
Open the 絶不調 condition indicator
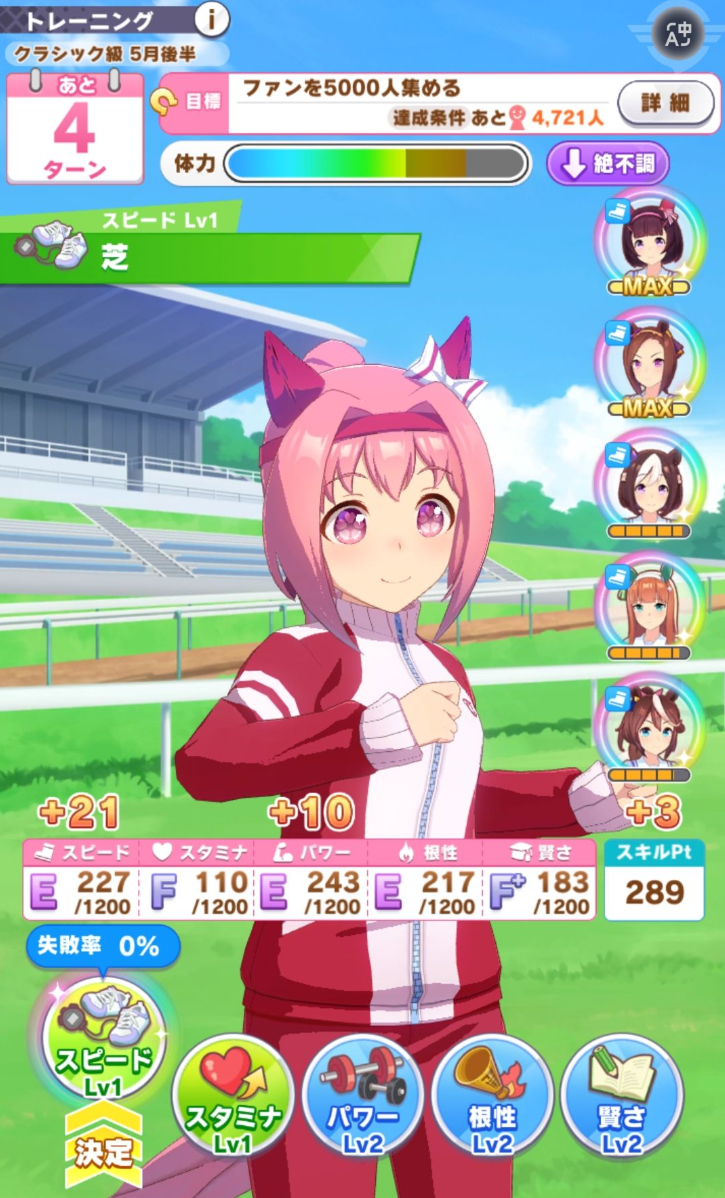608,165
